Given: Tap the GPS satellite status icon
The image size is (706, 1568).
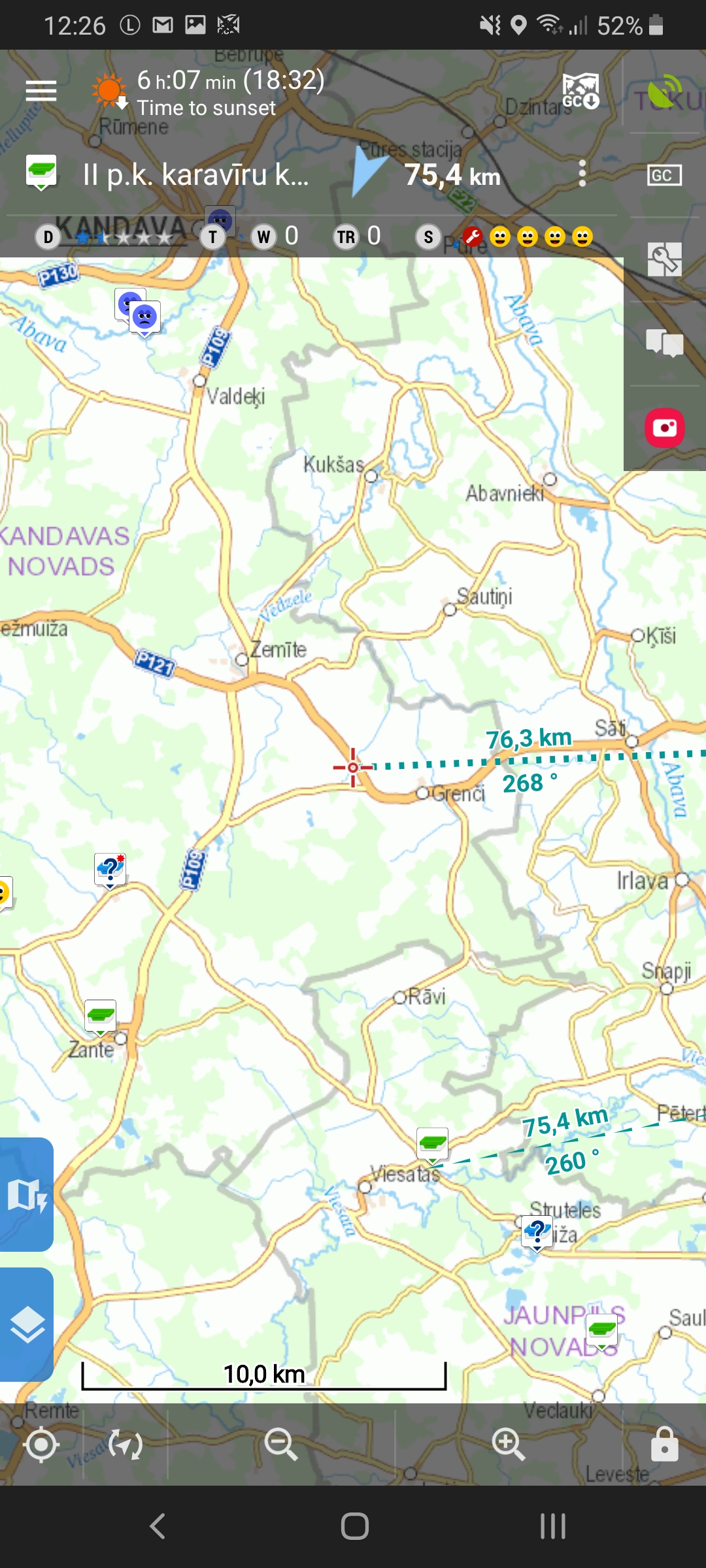Looking at the screenshot, I should pos(664,91).
